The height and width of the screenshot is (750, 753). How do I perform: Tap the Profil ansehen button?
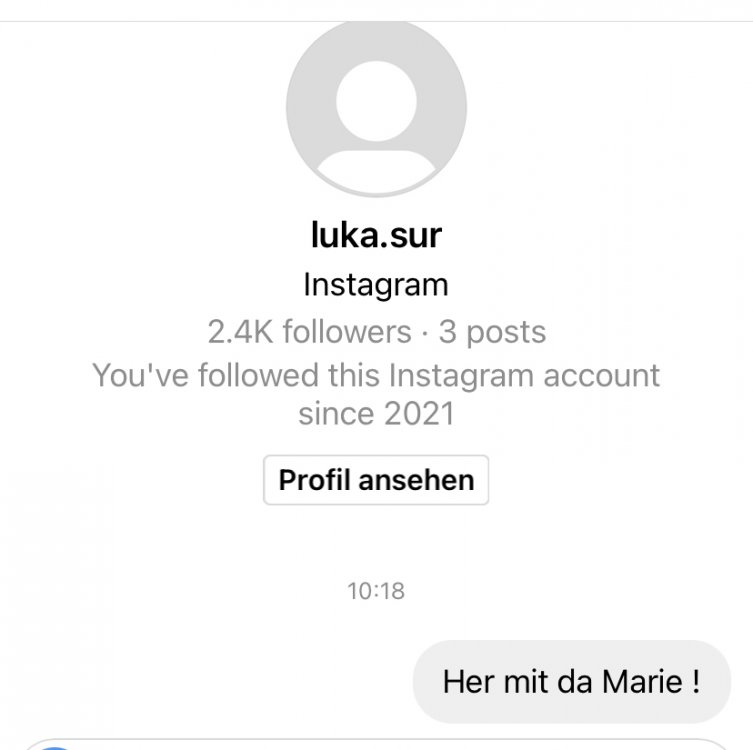(x=376, y=480)
